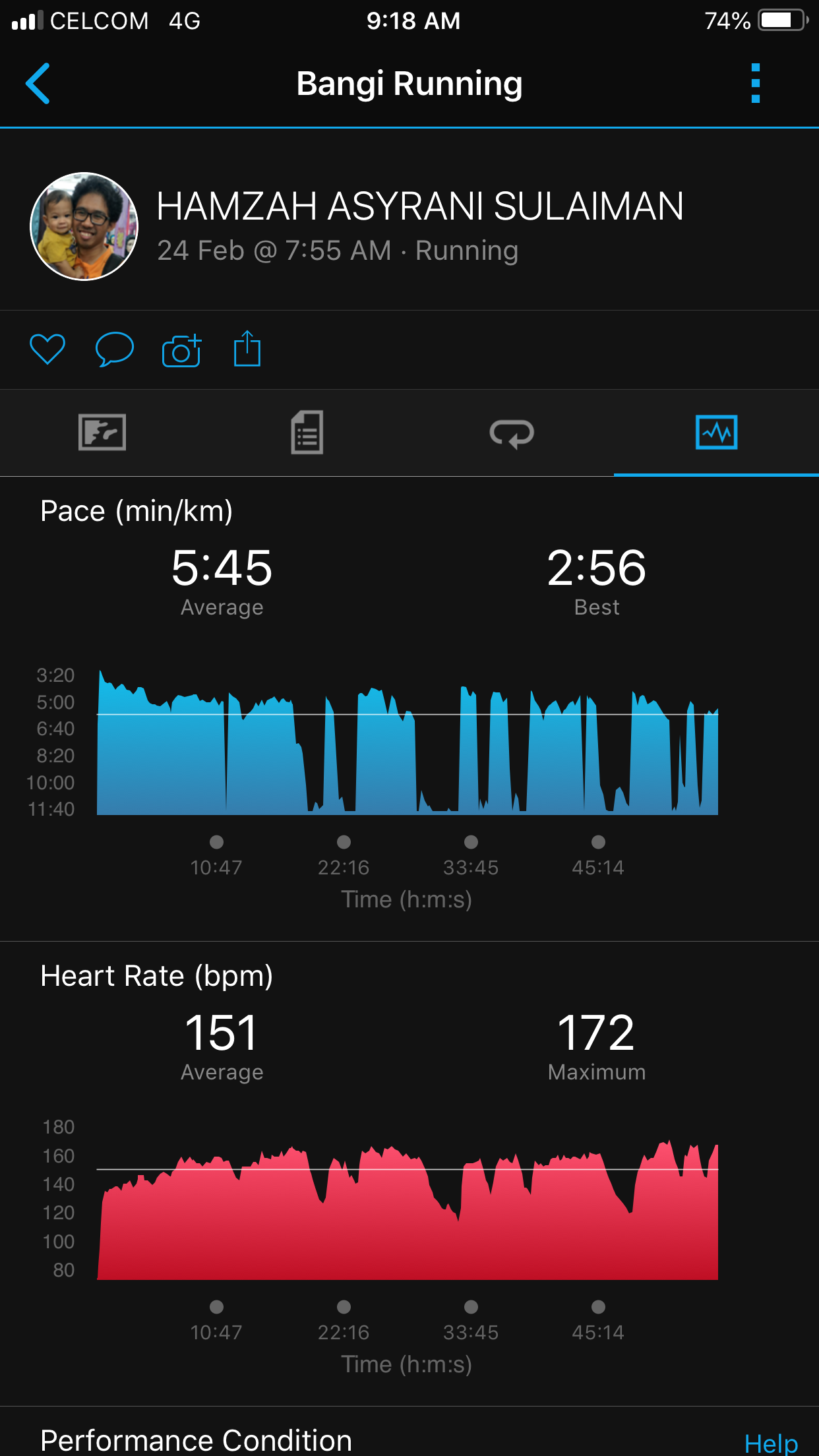Open the three-dot overflow menu
Image resolution: width=819 pixels, height=1456 pixels.
(756, 84)
